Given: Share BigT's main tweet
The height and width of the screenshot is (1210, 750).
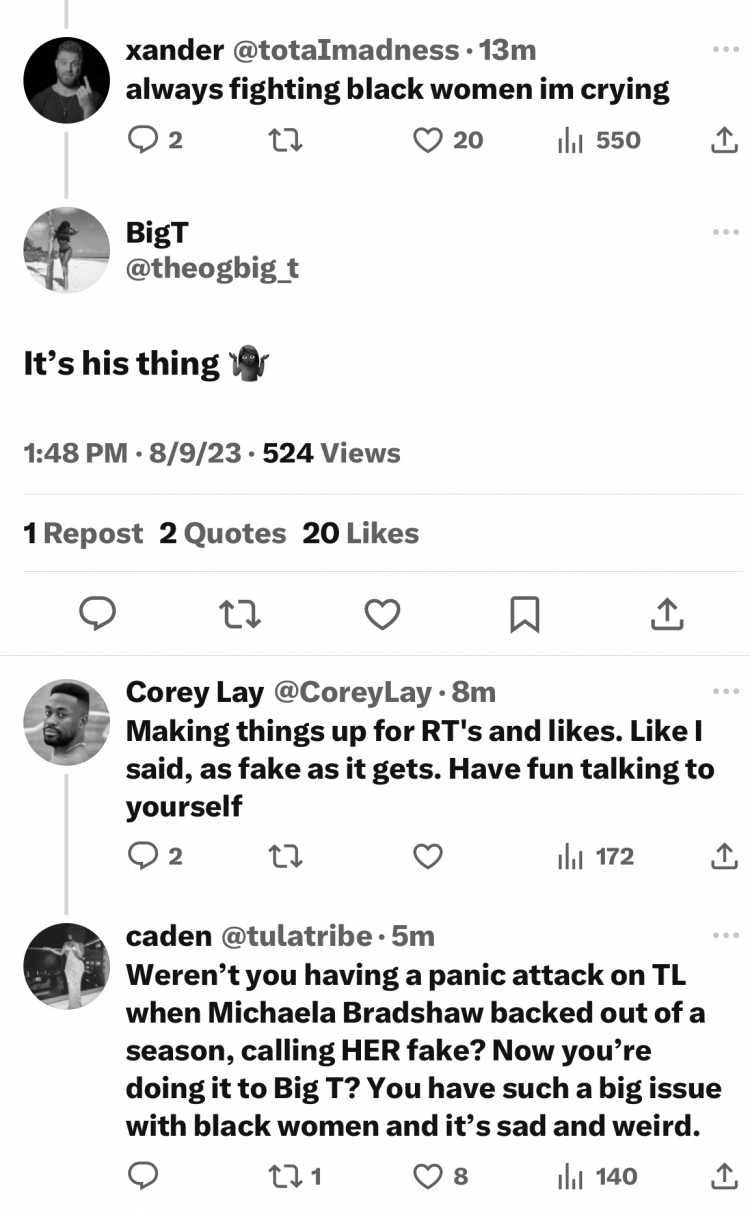Looking at the screenshot, I should (667, 614).
